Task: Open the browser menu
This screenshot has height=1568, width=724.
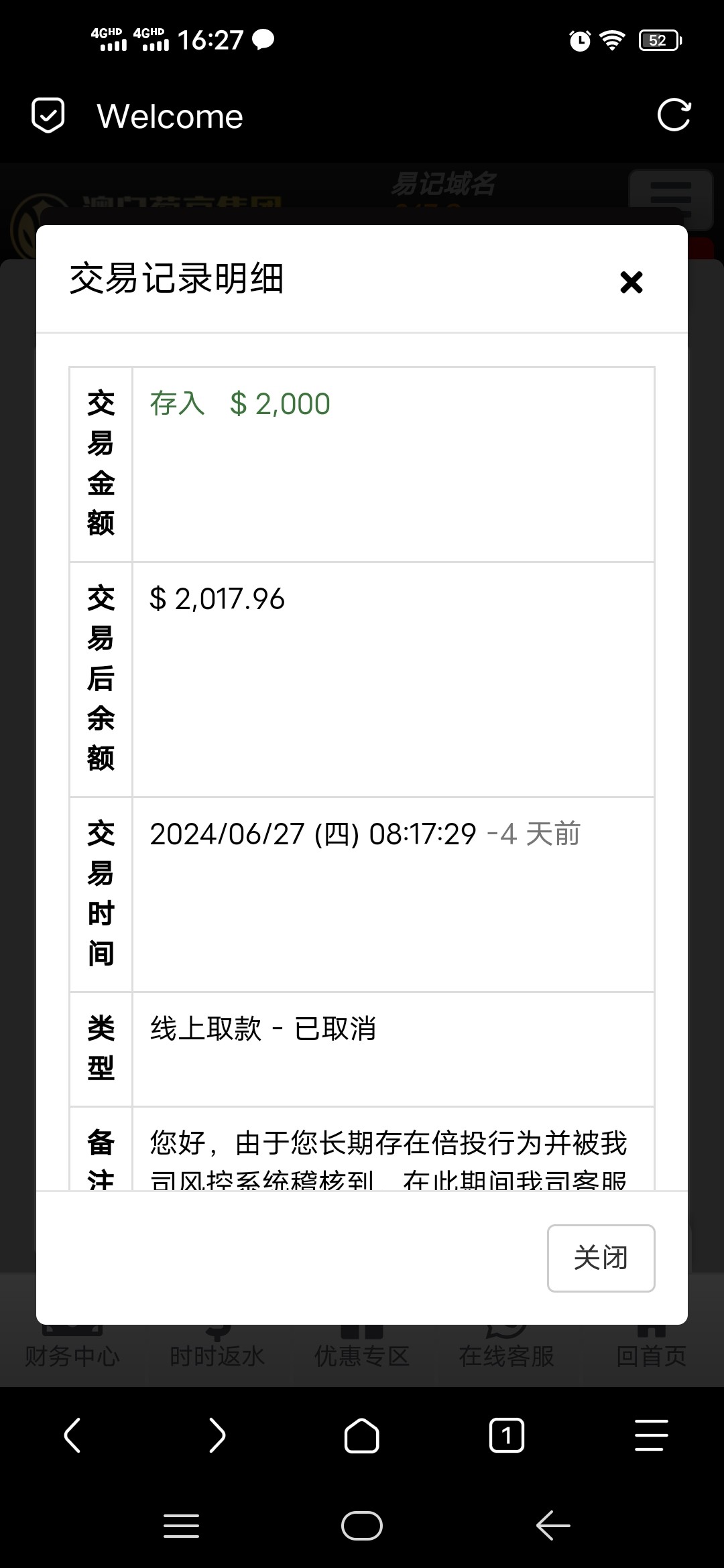Action: coord(651,1435)
